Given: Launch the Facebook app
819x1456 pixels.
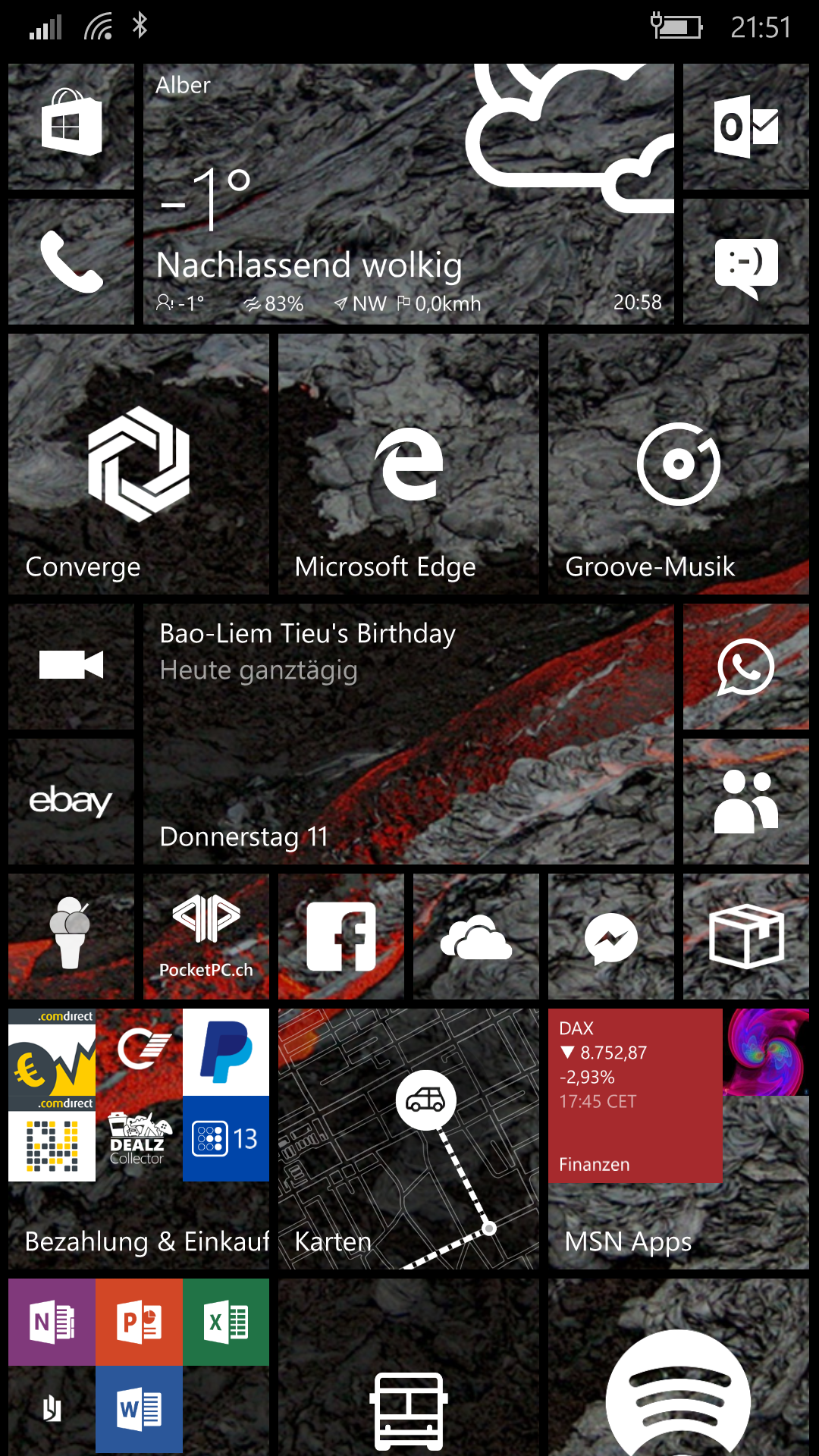Looking at the screenshot, I should 341,937.
